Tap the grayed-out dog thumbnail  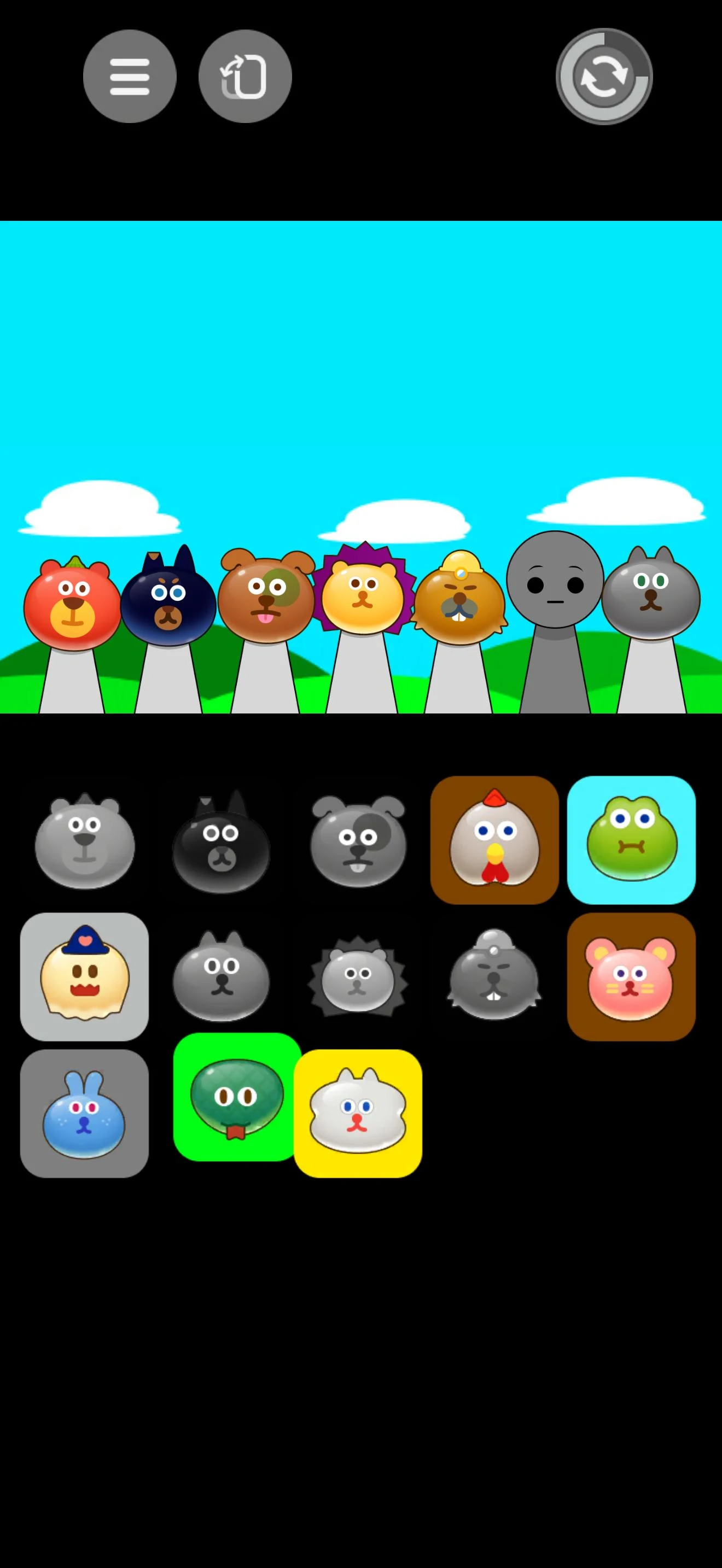point(358,840)
